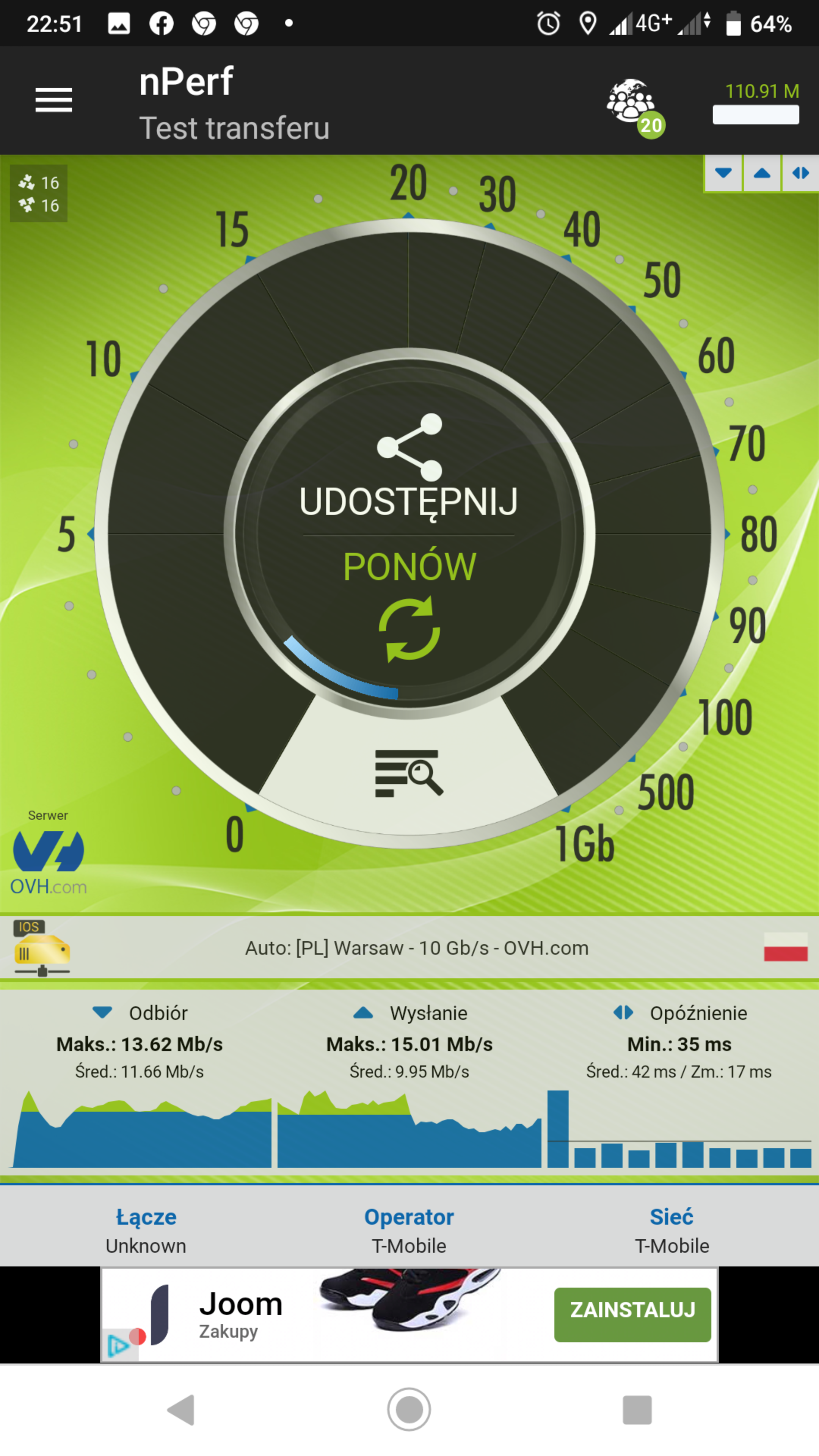Select the latency arrows gauge toggle

800,173
